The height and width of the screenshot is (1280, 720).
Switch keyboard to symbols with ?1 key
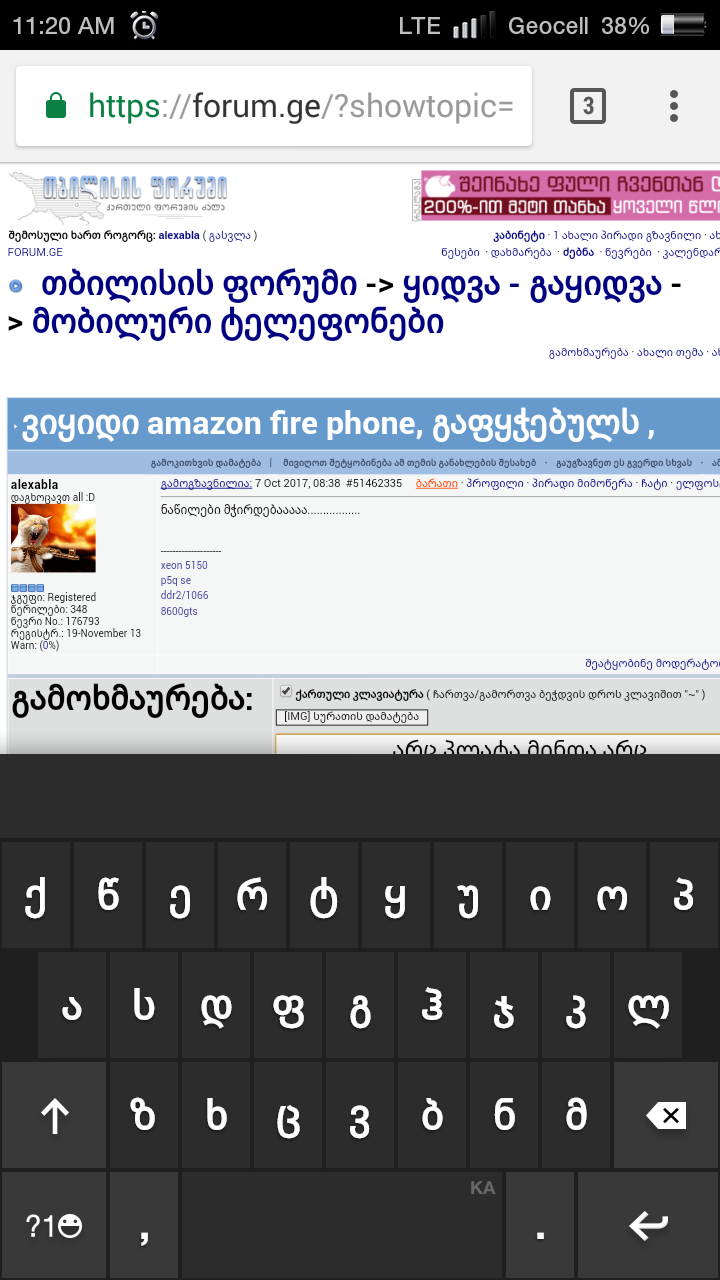(54, 1226)
